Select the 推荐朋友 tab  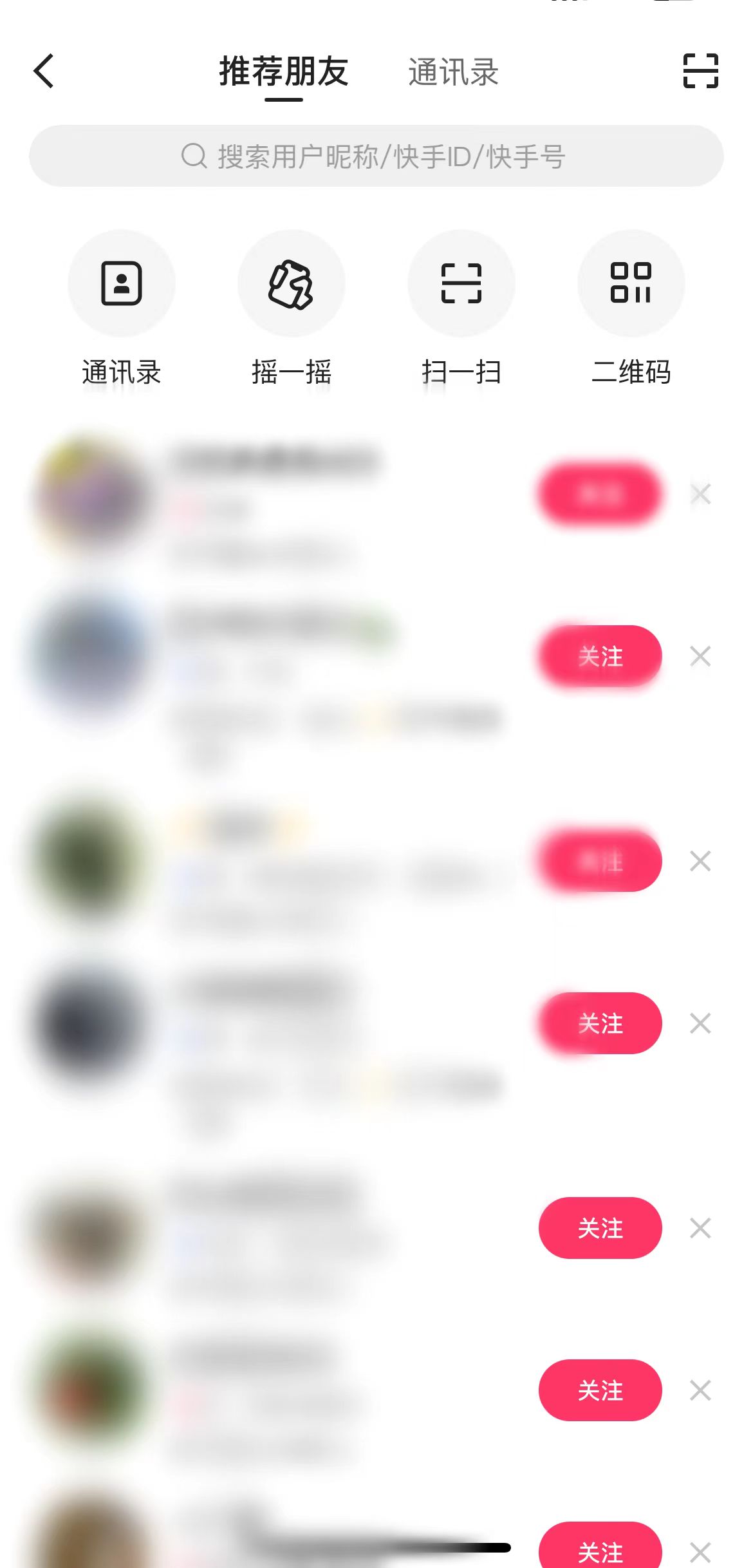283,72
